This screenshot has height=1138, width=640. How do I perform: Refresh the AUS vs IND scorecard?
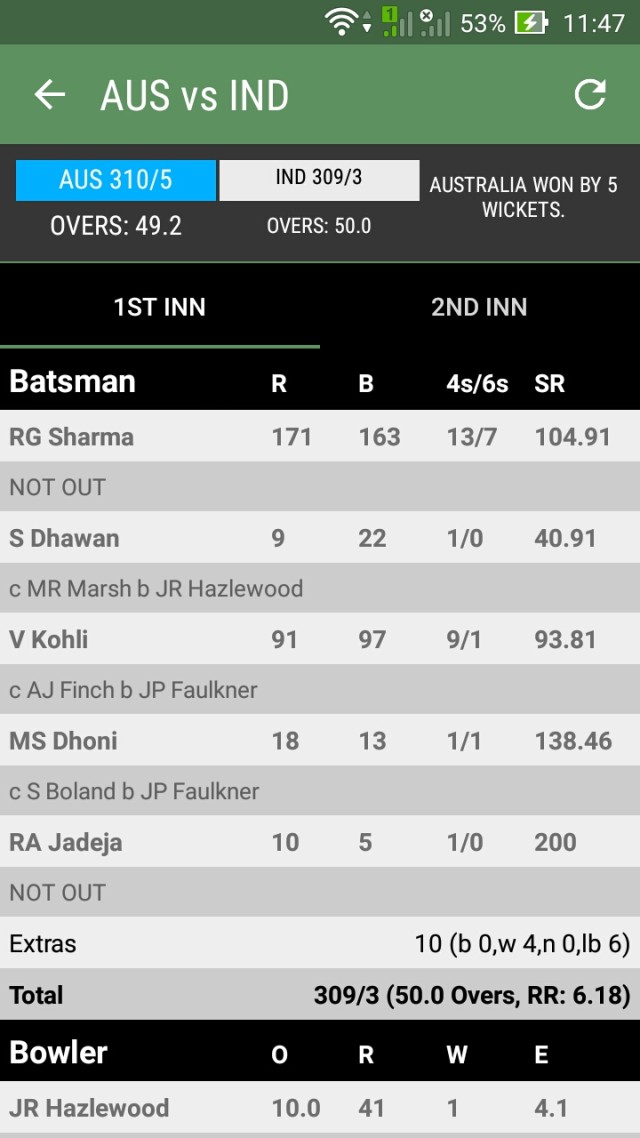point(590,95)
